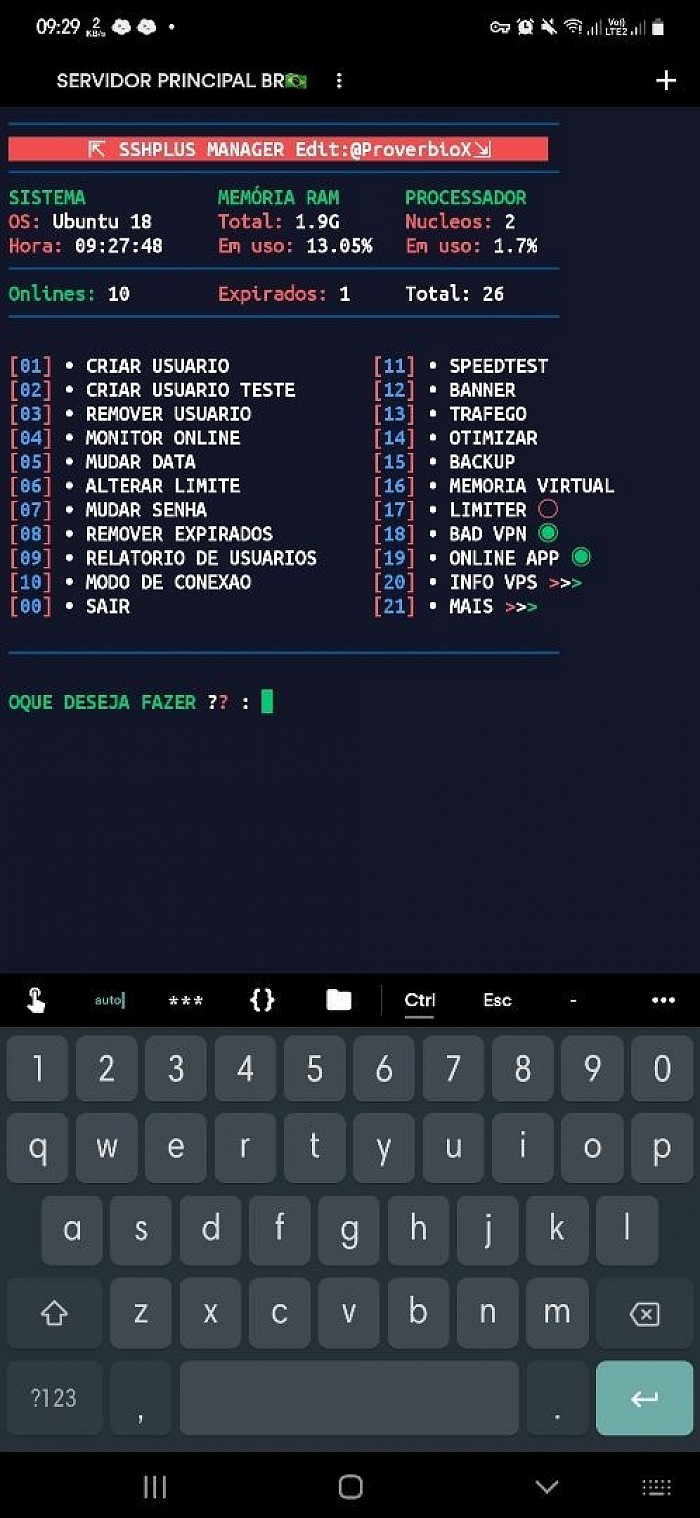Open the curly braces snippets shortcut
The width and height of the screenshot is (700, 1518).
point(262,1000)
